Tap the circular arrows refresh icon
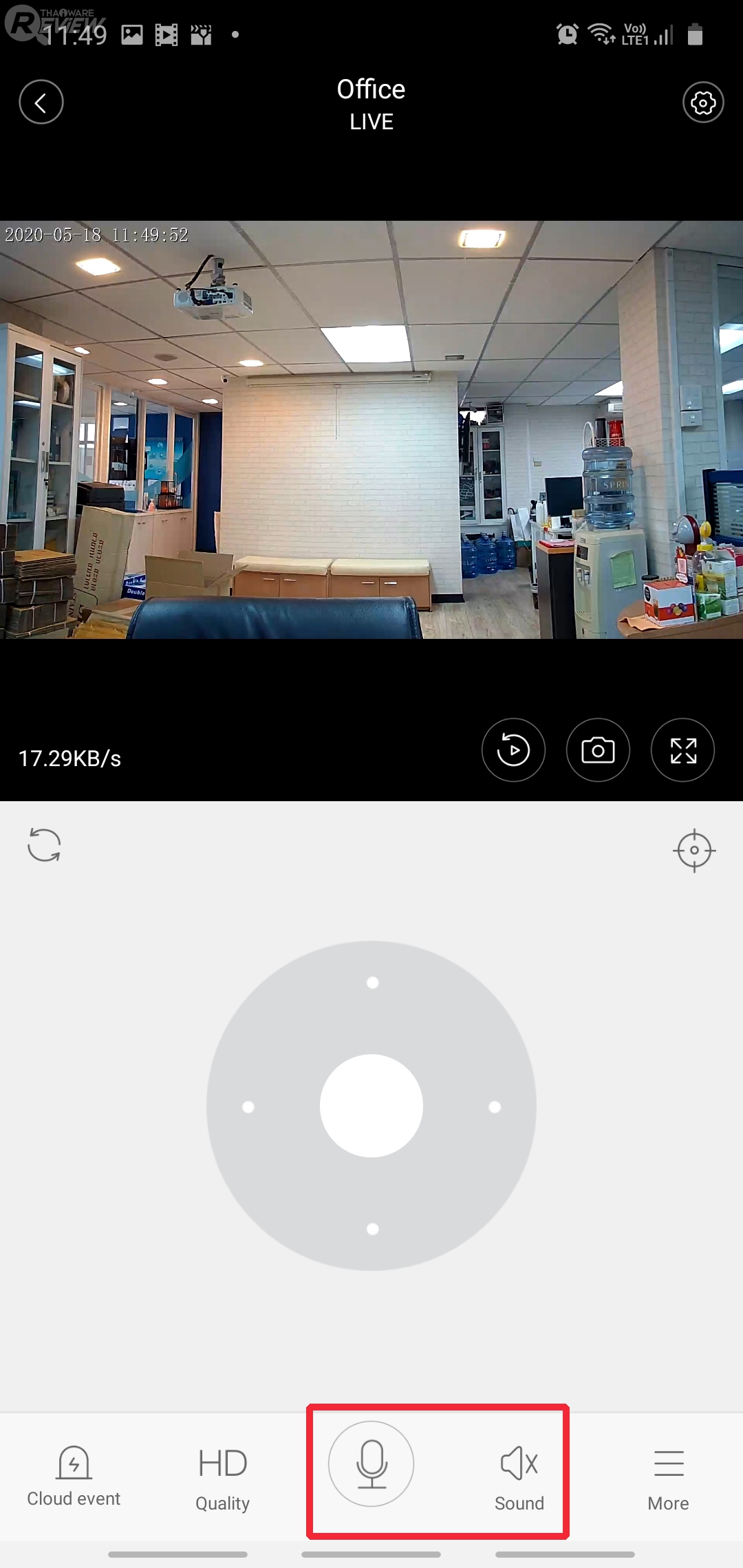 tap(44, 845)
